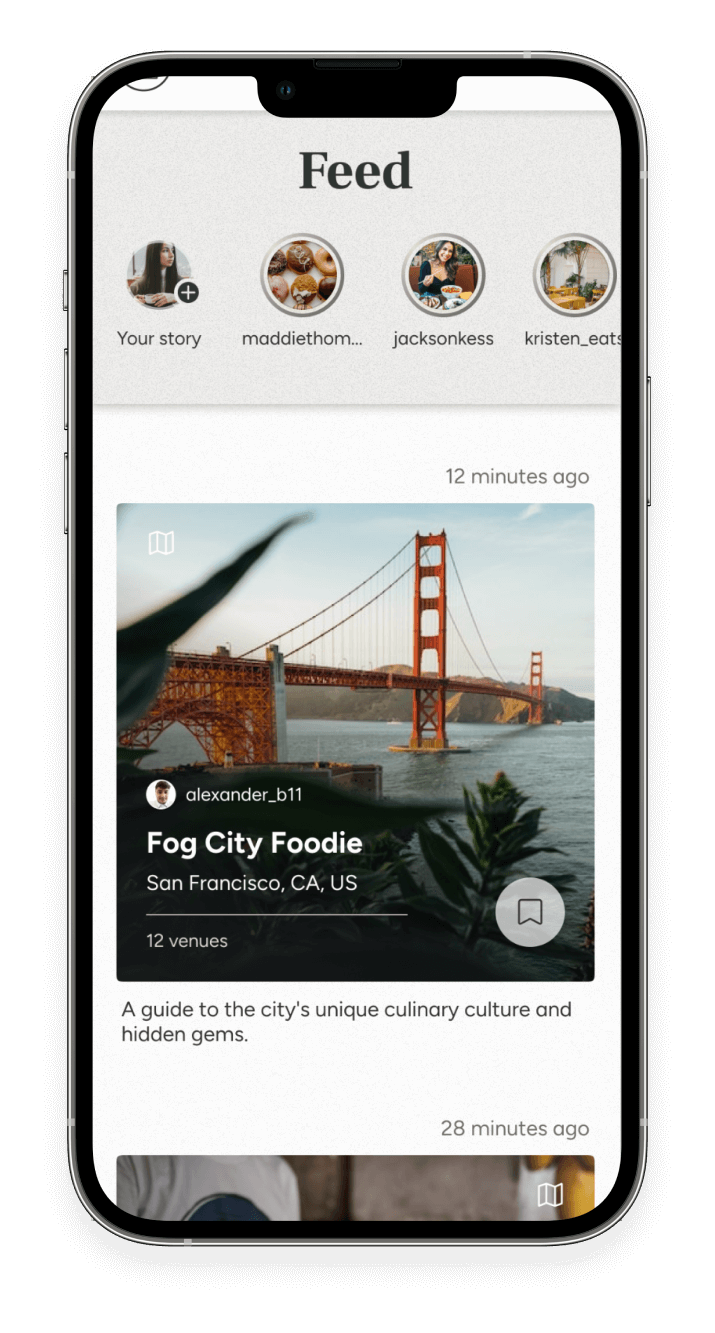Add to your story
The height and width of the screenshot is (1333, 715).
coord(187,293)
